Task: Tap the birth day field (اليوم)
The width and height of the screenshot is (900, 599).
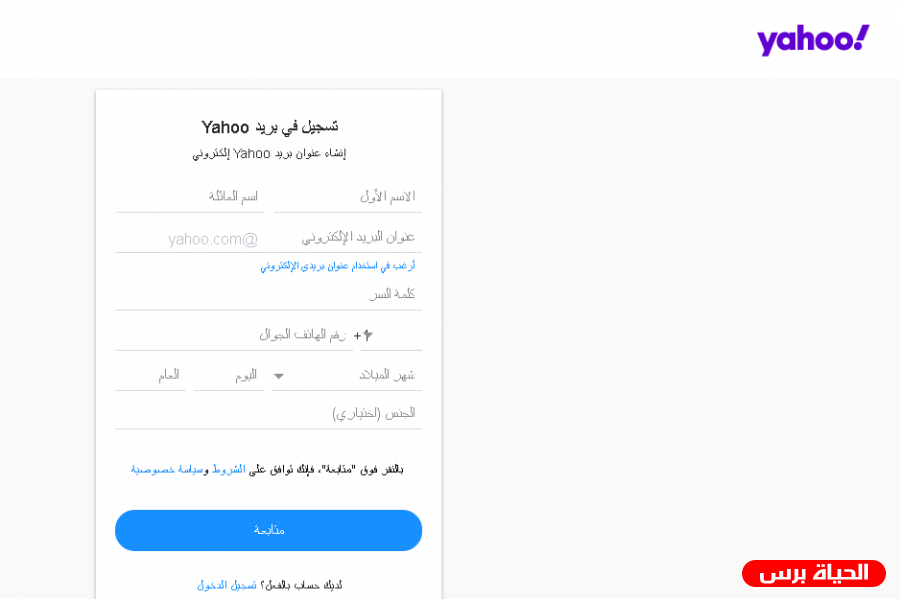Action: (x=229, y=375)
